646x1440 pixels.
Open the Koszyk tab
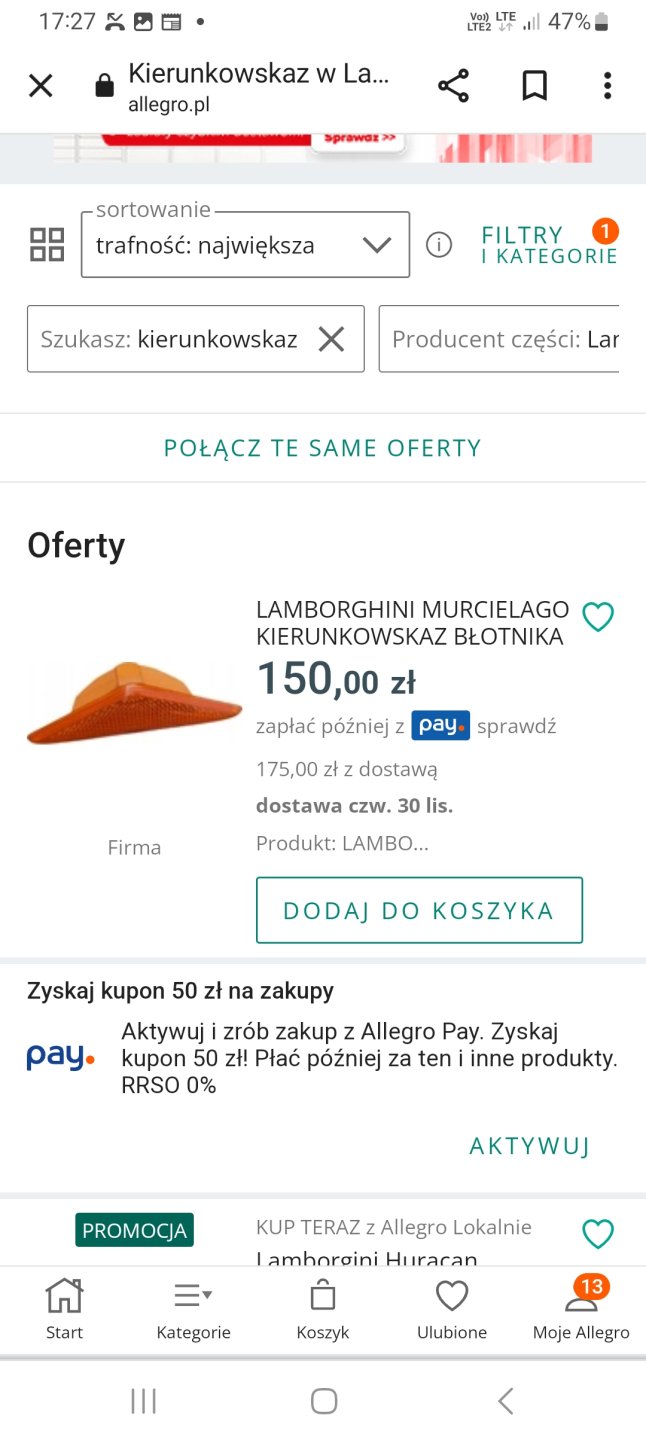point(323,1309)
